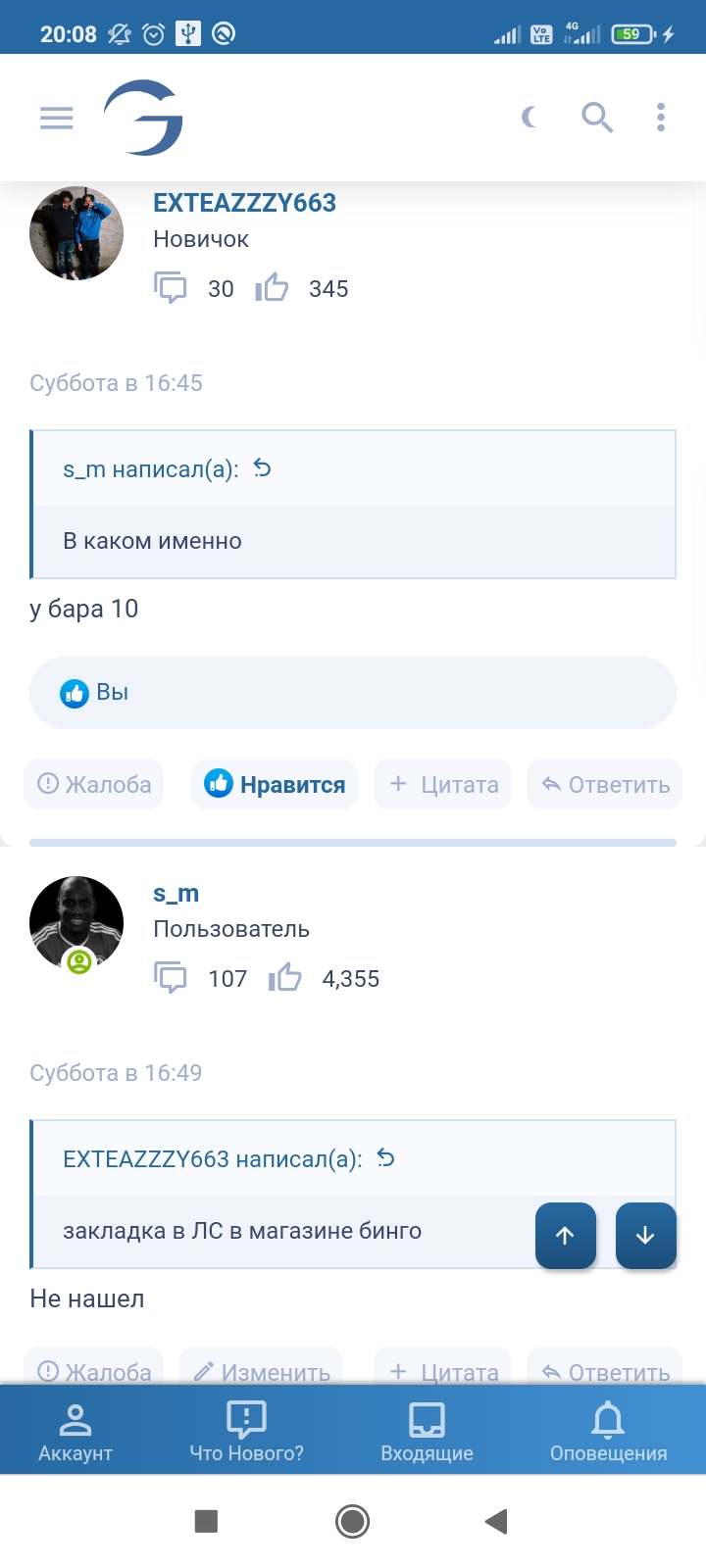Switch to the Аккаунт tab
706x1568 pixels.
click(x=76, y=1431)
